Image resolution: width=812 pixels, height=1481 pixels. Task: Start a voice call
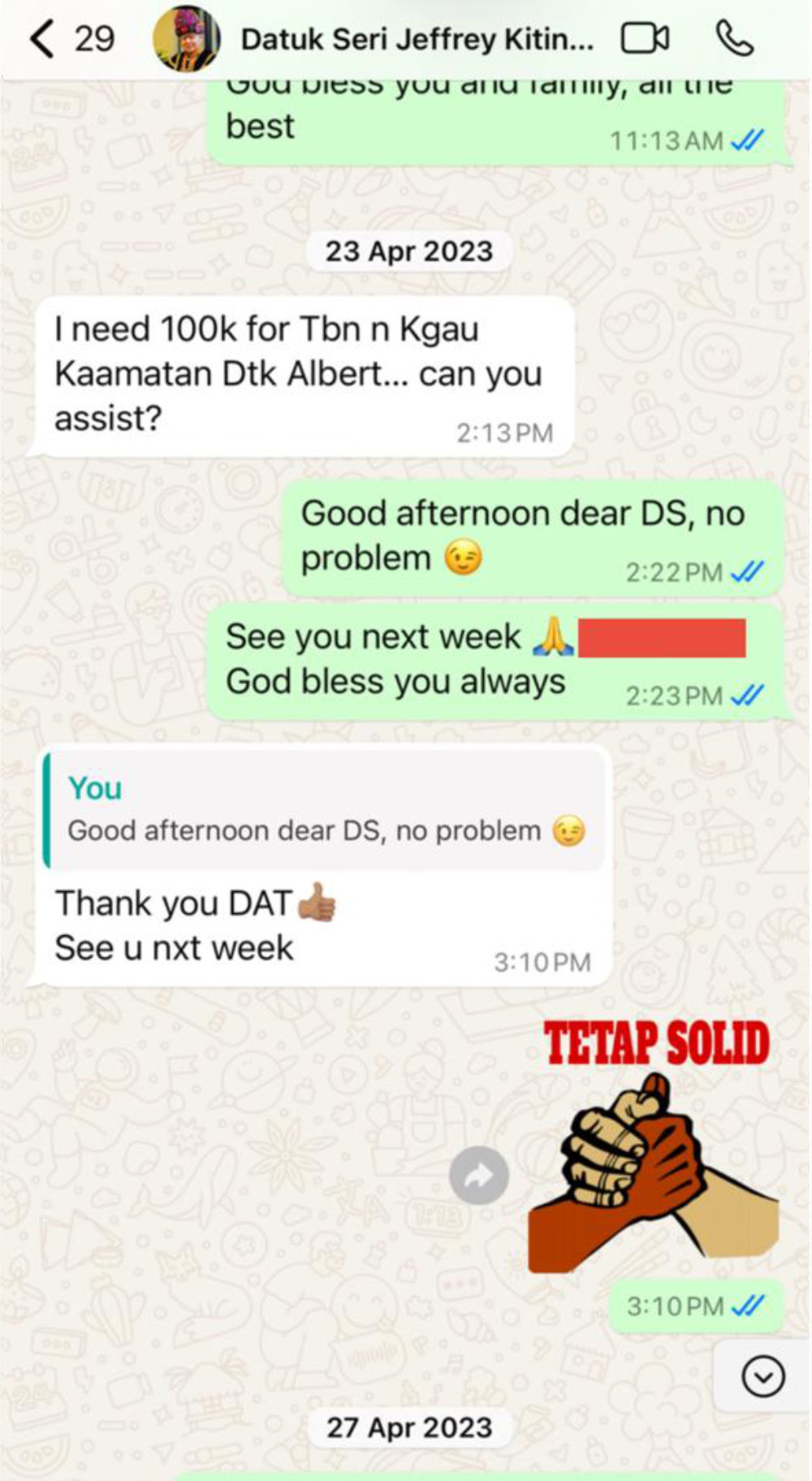click(735, 39)
